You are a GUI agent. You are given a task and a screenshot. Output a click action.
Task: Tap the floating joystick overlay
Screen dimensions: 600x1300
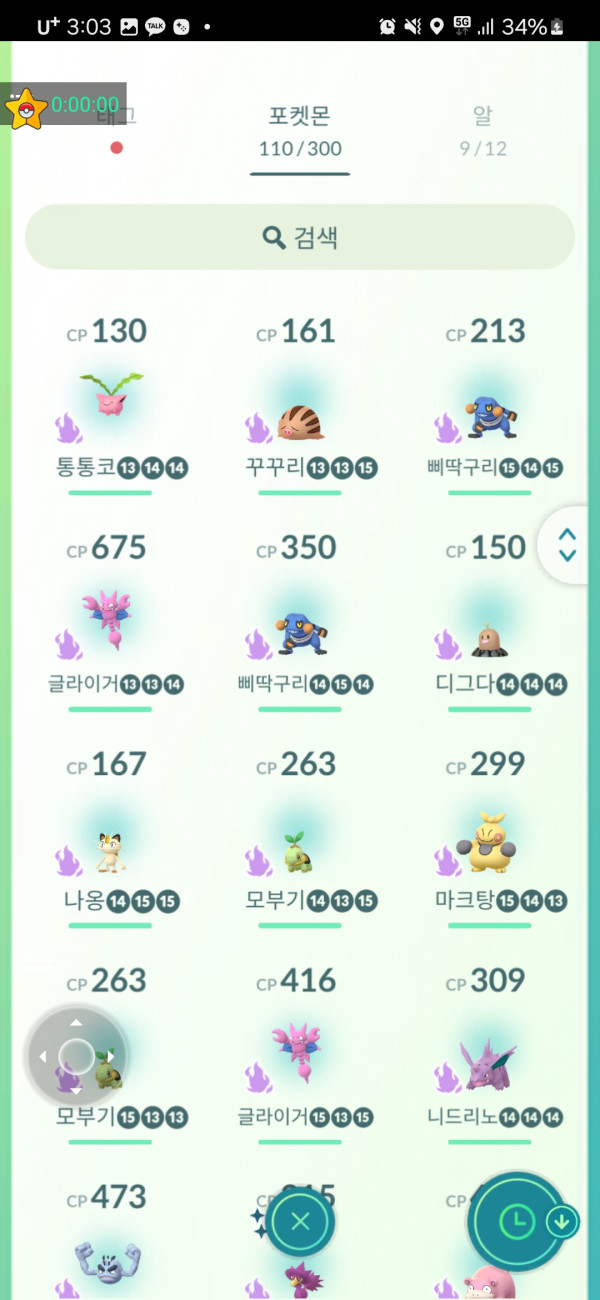click(x=76, y=1056)
